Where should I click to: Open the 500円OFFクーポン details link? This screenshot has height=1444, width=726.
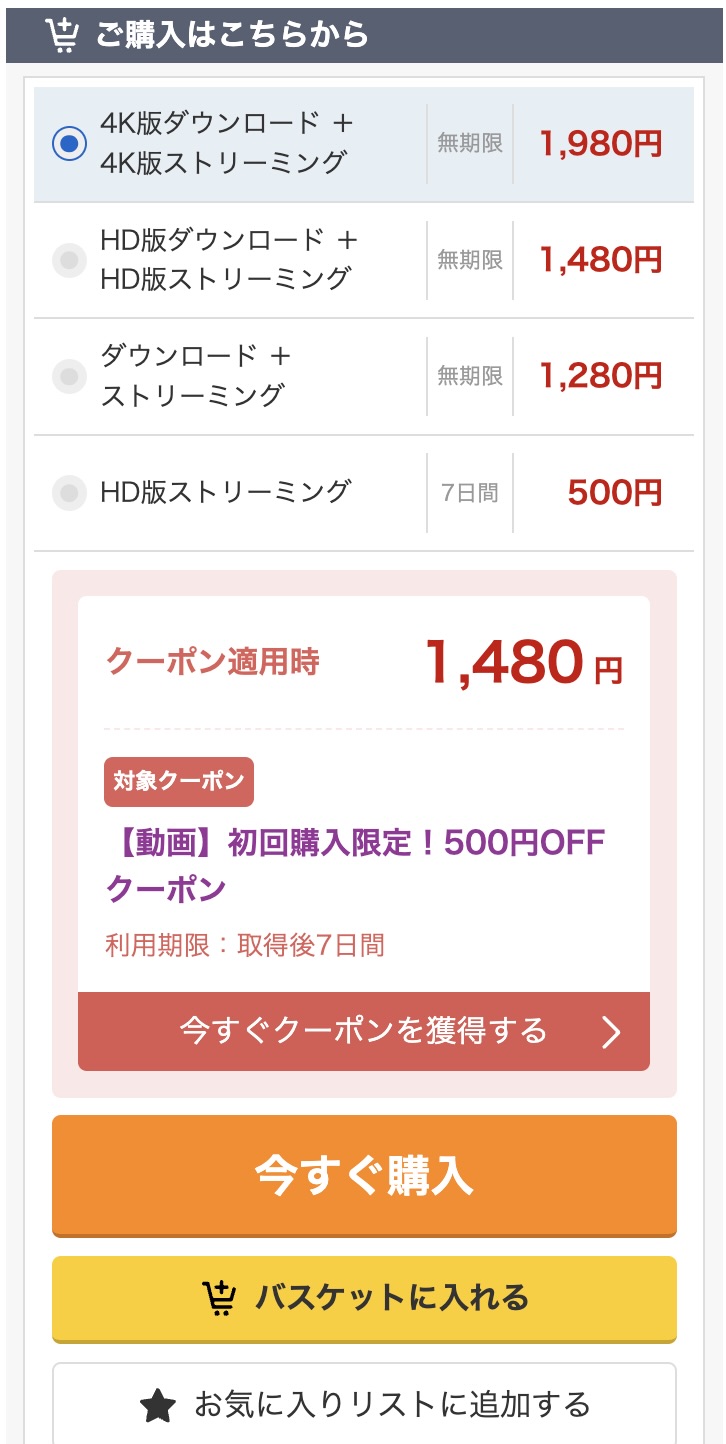click(x=352, y=864)
